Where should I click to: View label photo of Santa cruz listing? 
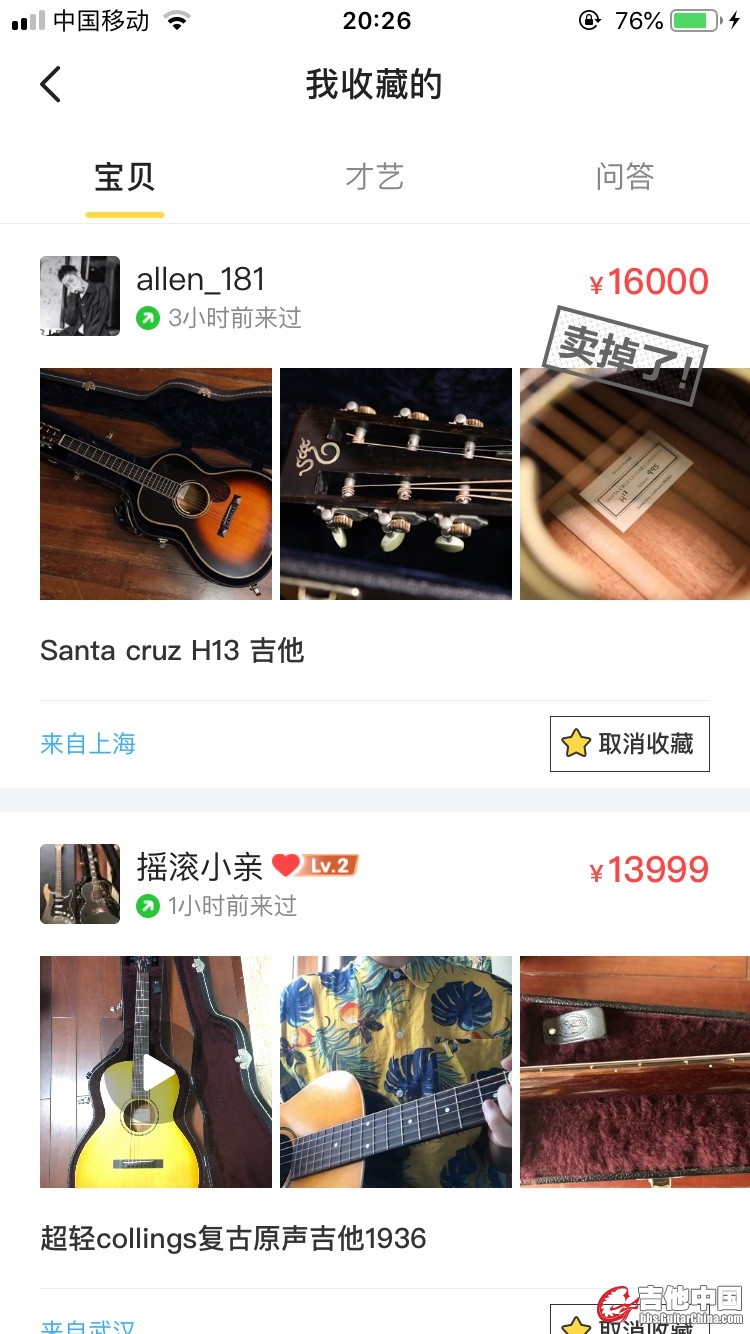(x=634, y=484)
